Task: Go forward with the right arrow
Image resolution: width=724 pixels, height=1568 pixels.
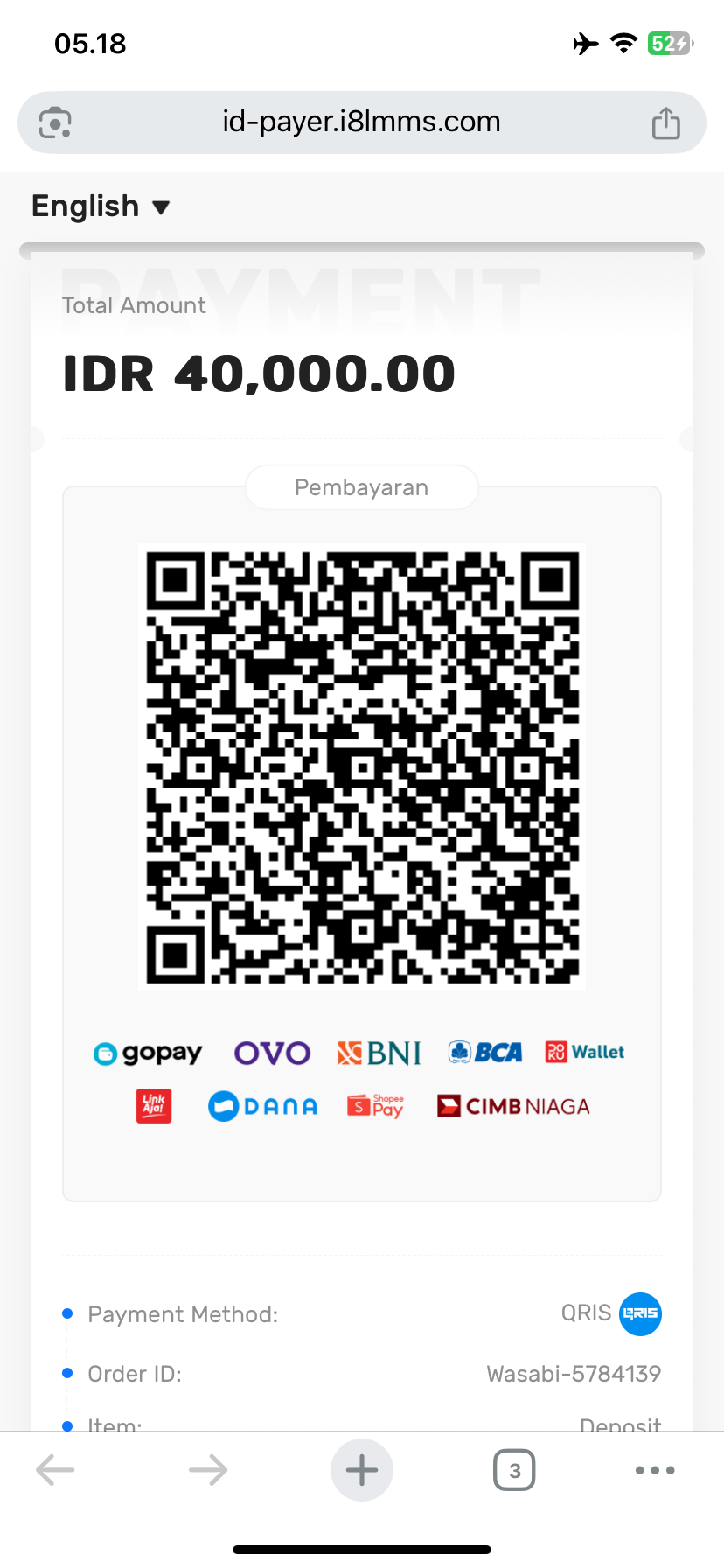Action: (x=208, y=1470)
